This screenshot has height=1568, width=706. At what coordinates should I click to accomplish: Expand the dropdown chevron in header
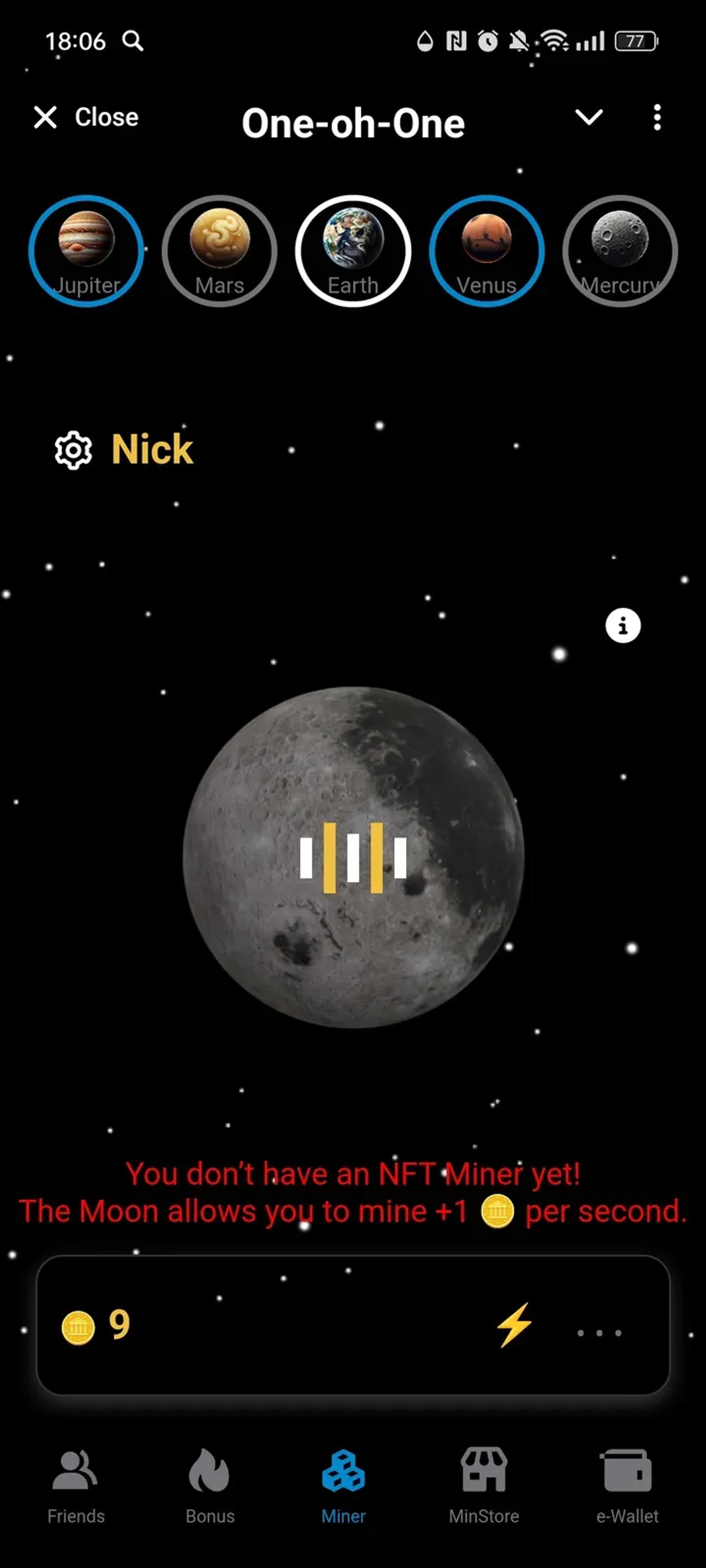click(x=589, y=116)
